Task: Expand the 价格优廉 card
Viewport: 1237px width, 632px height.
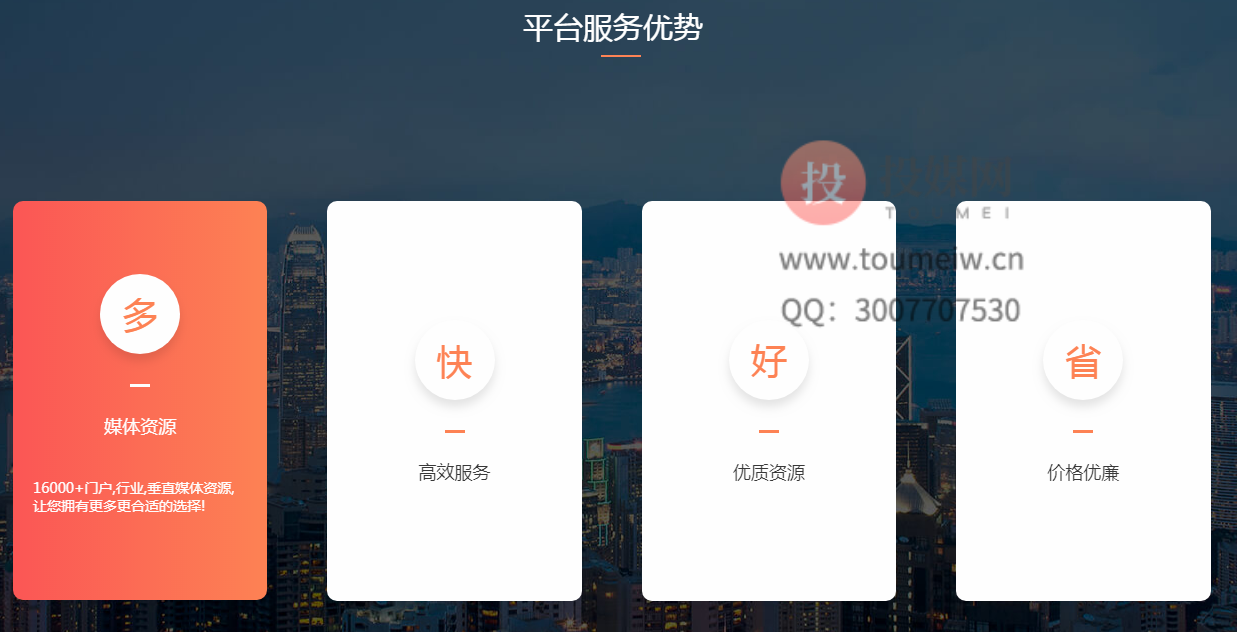Action: pos(1083,400)
